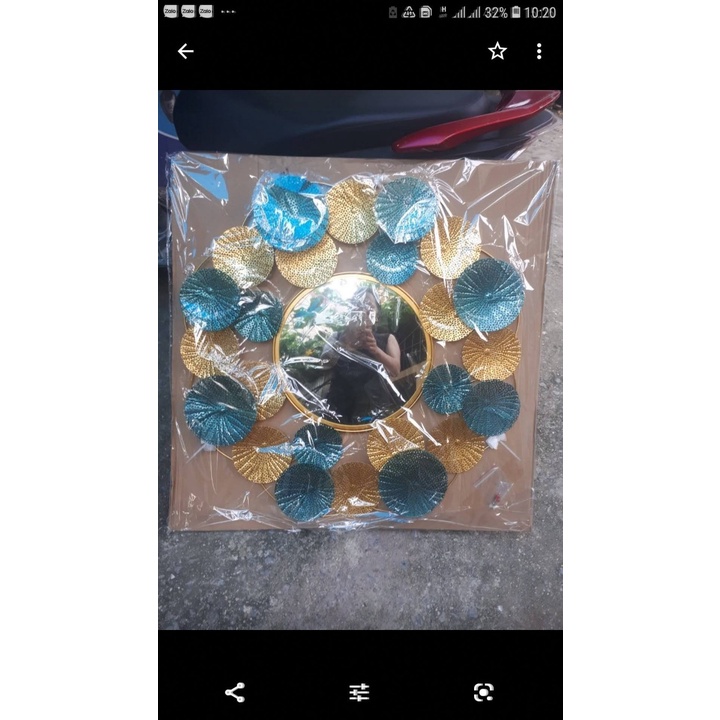Open the photo edit adjustments
This screenshot has height=720, width=720.
359,692
